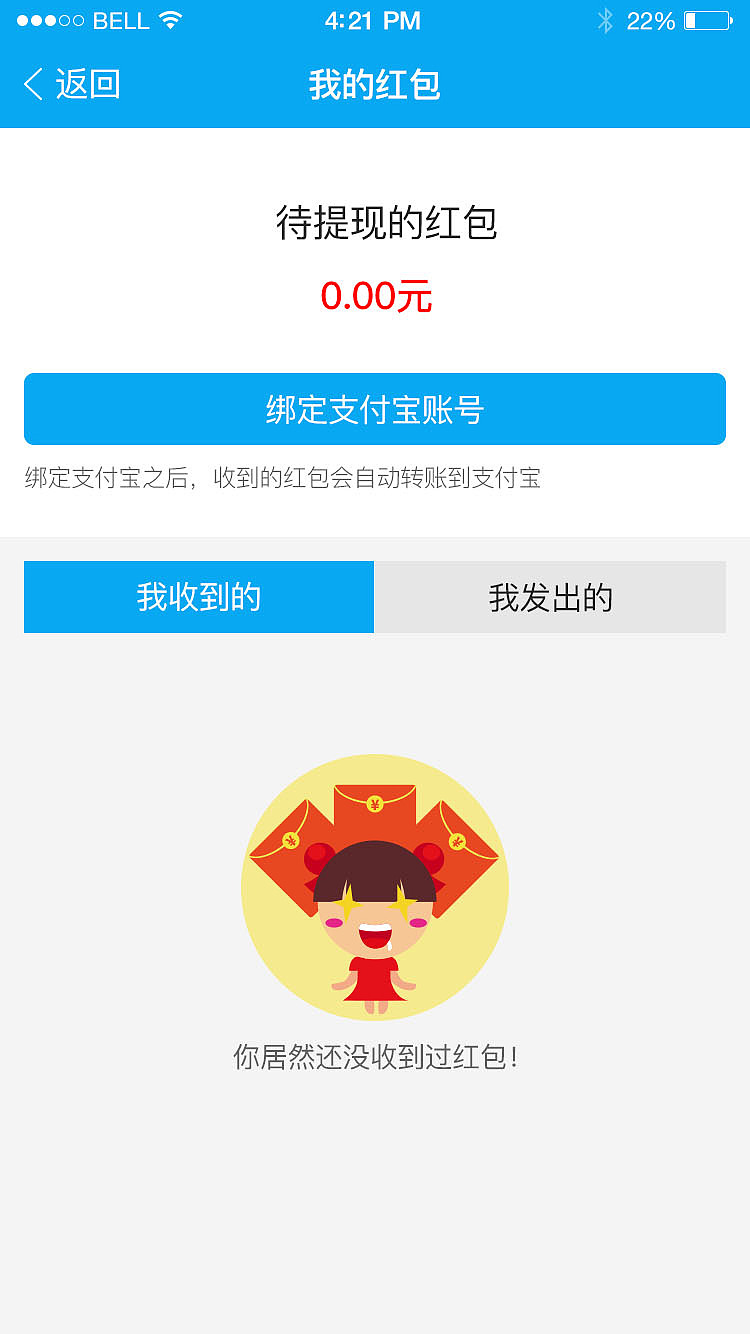Tap the red envelope girl illustration
Screen dimensions: 750x1334
coord(375,910)
